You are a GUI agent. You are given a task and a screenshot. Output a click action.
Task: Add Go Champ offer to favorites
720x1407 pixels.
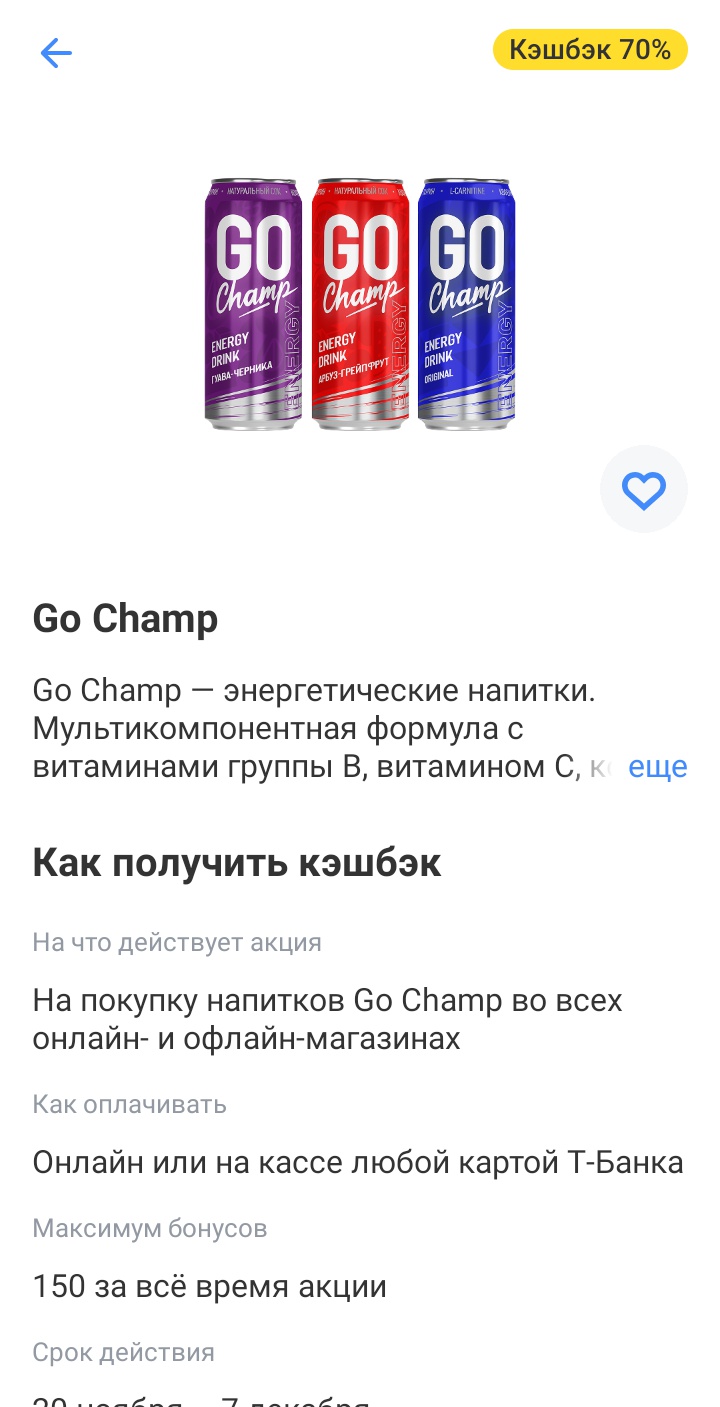643,490
